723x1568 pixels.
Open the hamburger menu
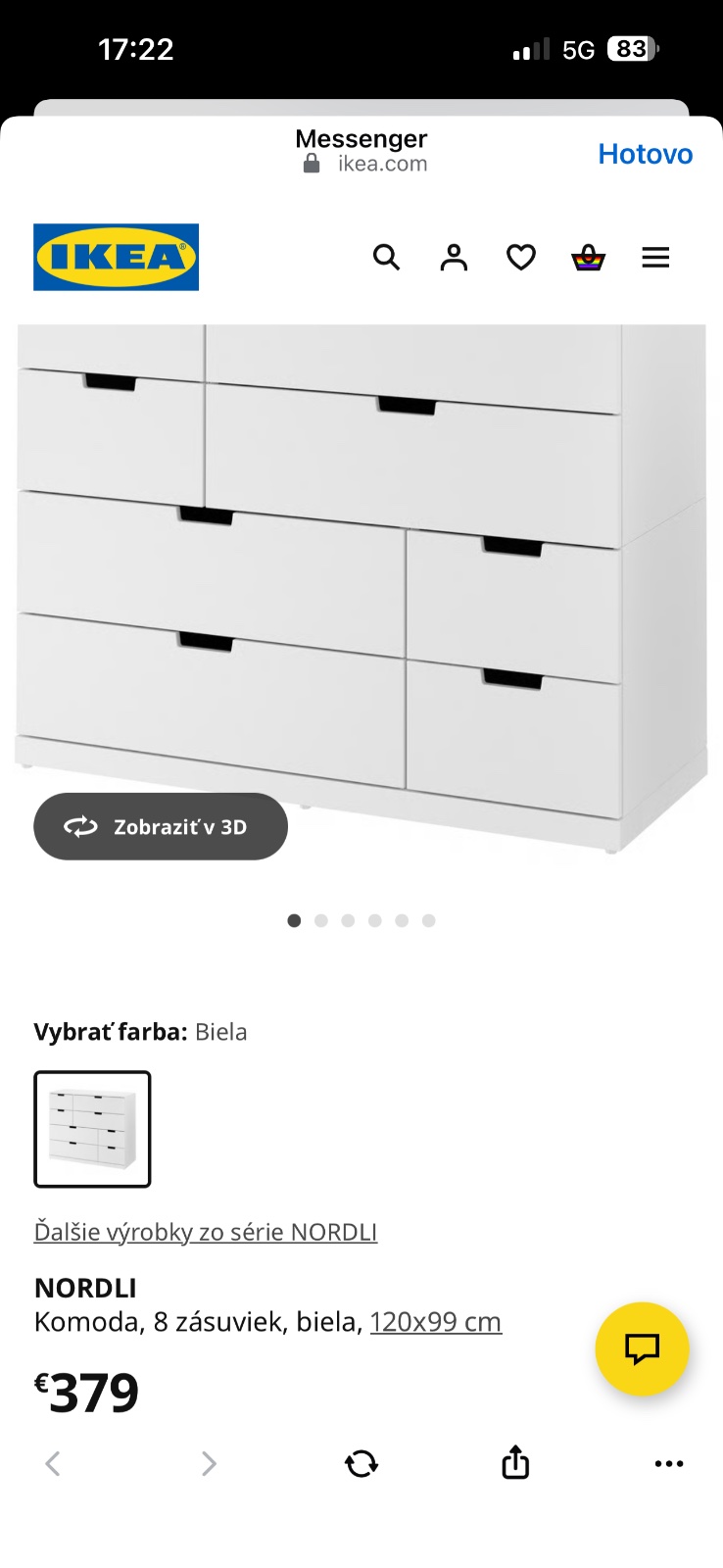[x=655, y=258]
